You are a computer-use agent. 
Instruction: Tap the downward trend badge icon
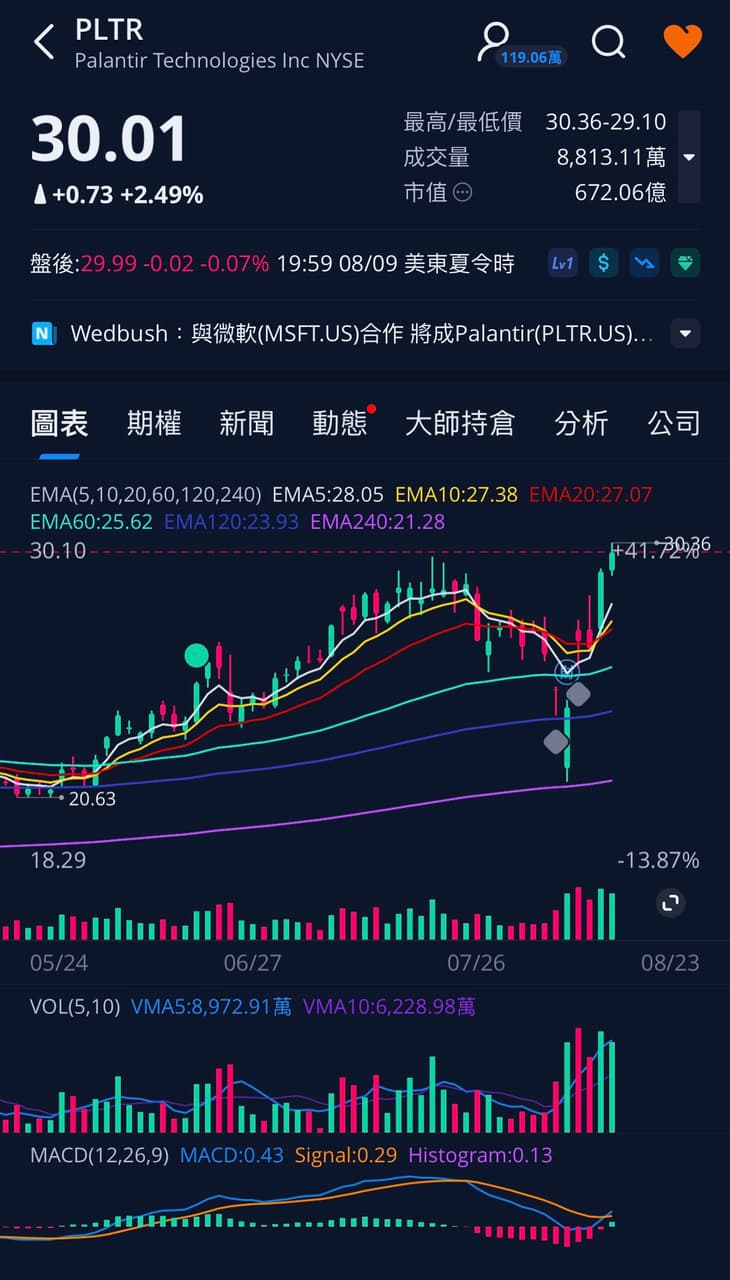[x=644, y=263]
